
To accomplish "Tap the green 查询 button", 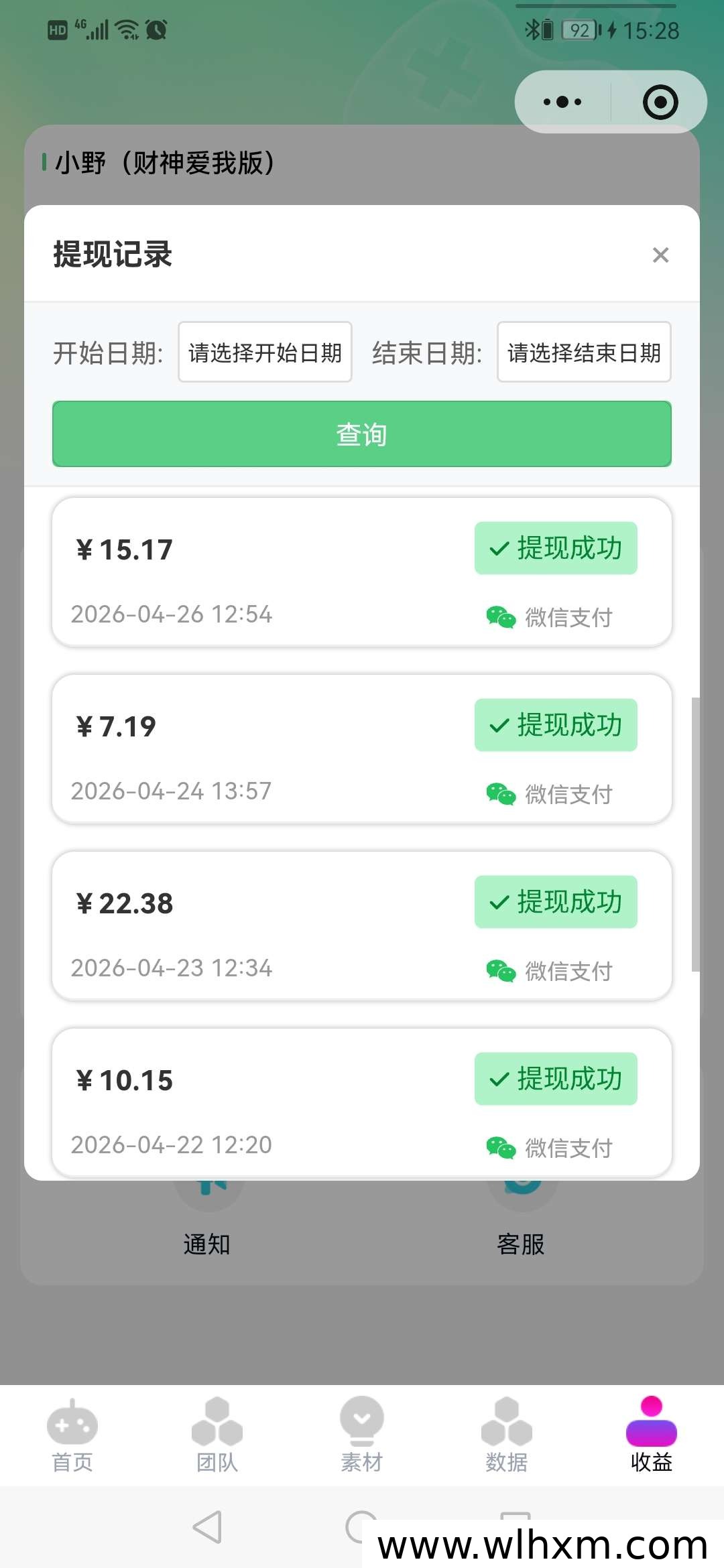I will point(362,434).
